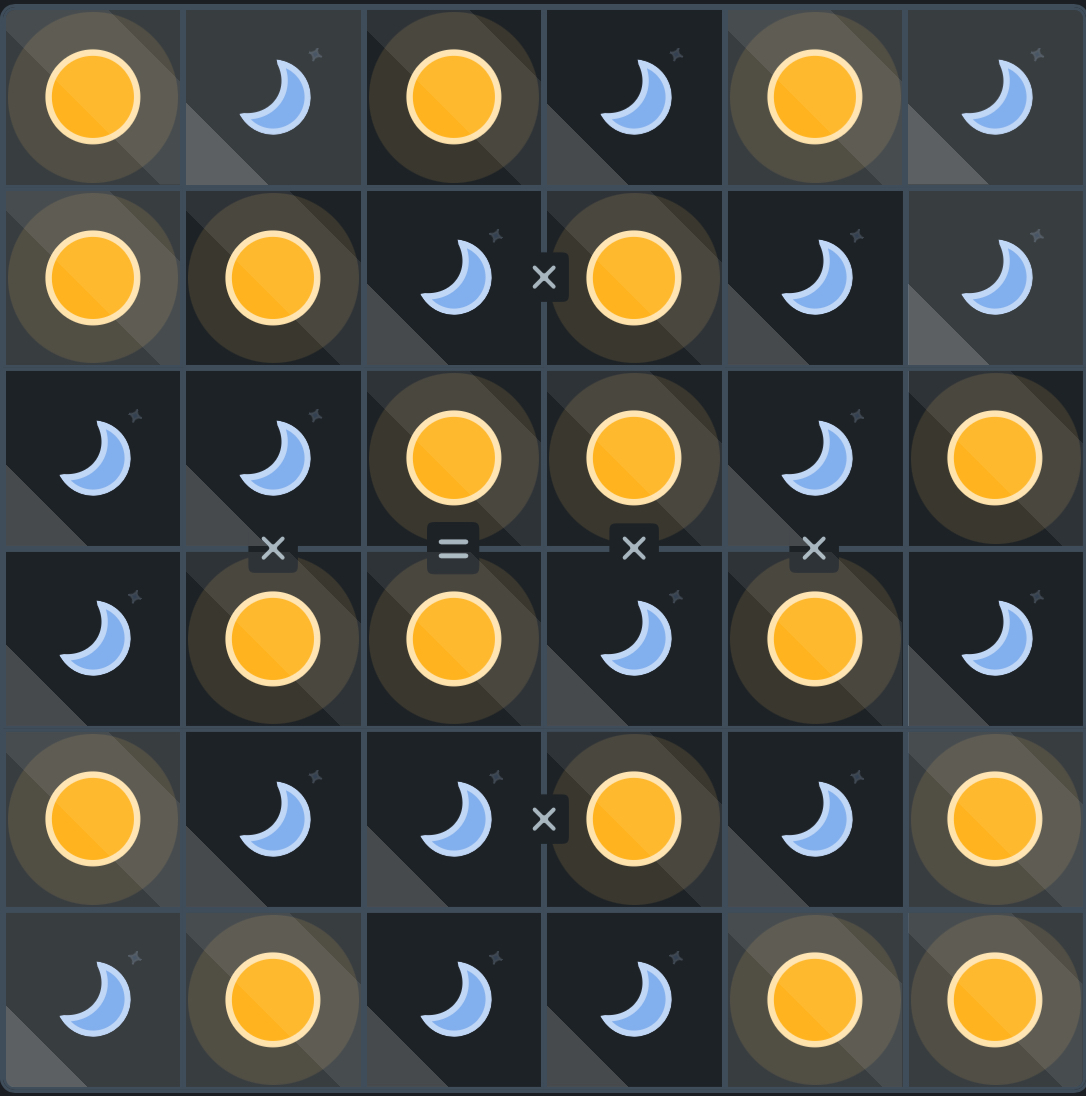The image size is (1086, 1096).
Task: Toggle the sun in the bottom-right corner cell
Action: 995,999
